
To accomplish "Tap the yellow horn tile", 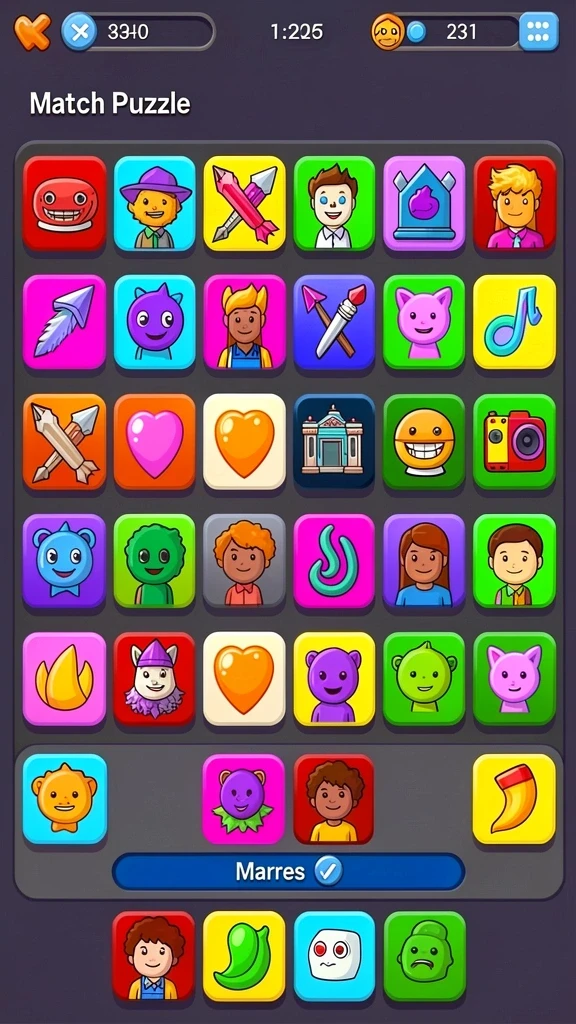I will [514, 799].
